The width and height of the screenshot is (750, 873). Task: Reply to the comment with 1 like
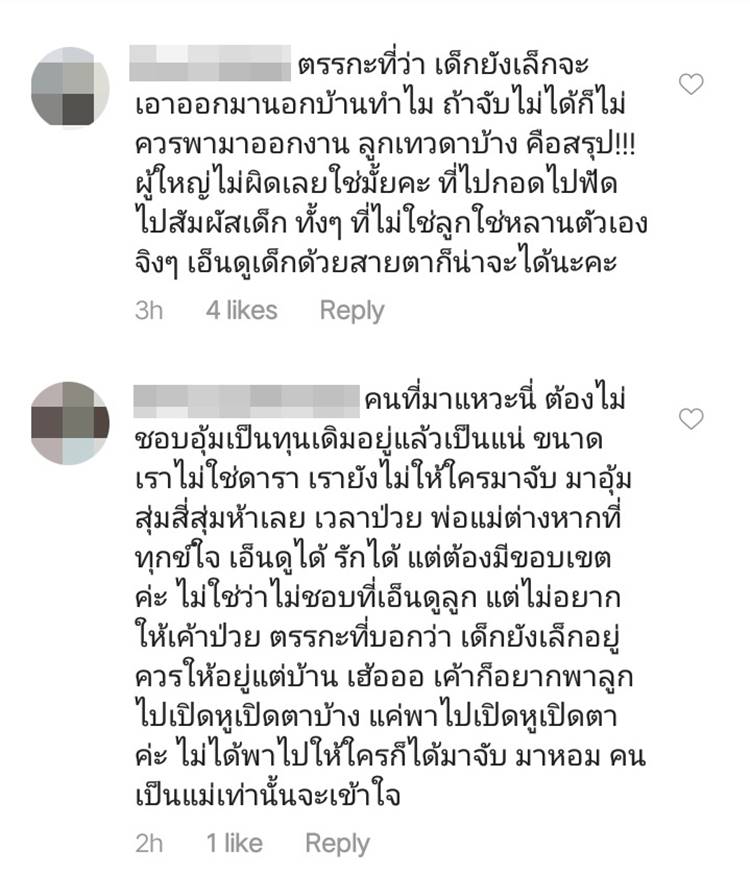(x=337, y=843)
